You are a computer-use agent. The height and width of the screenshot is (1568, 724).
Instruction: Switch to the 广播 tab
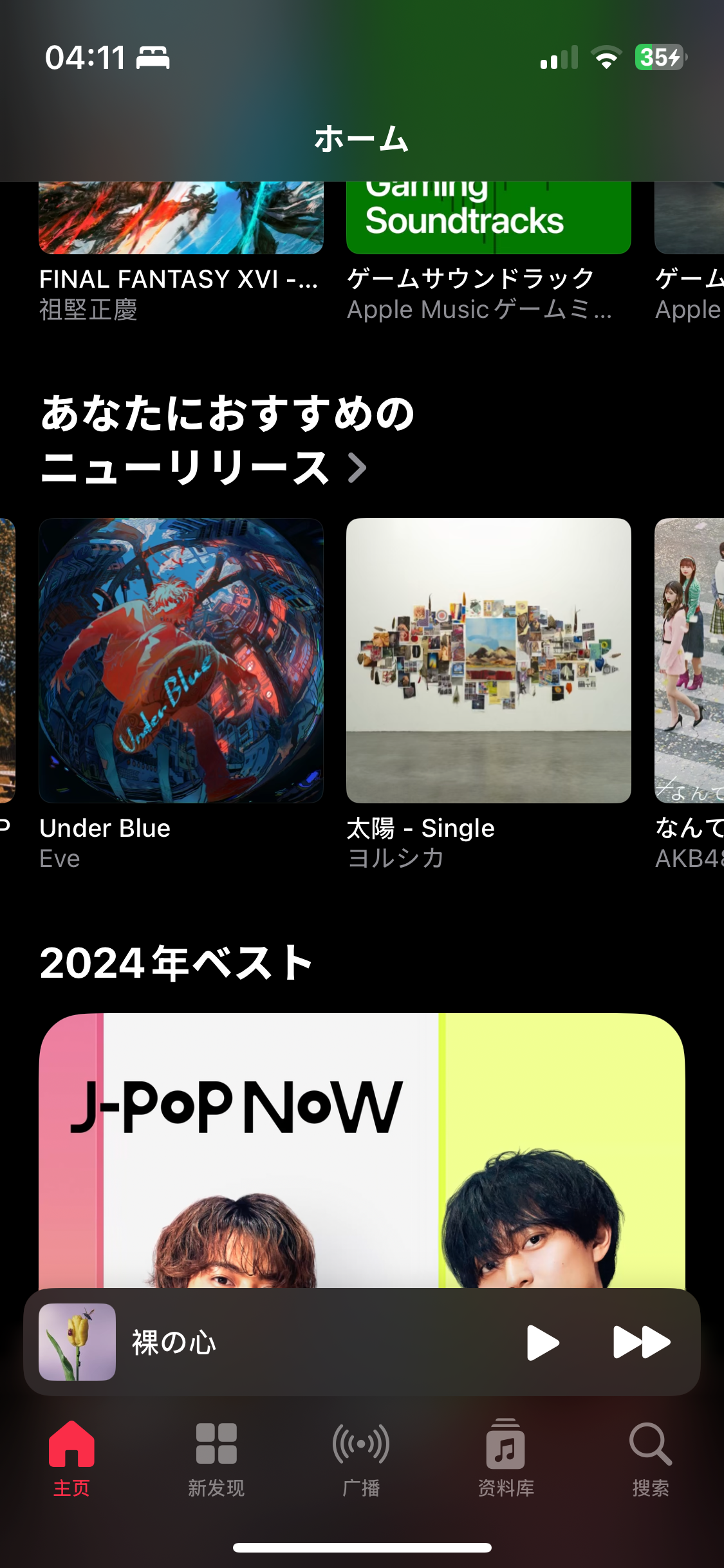361,1459
